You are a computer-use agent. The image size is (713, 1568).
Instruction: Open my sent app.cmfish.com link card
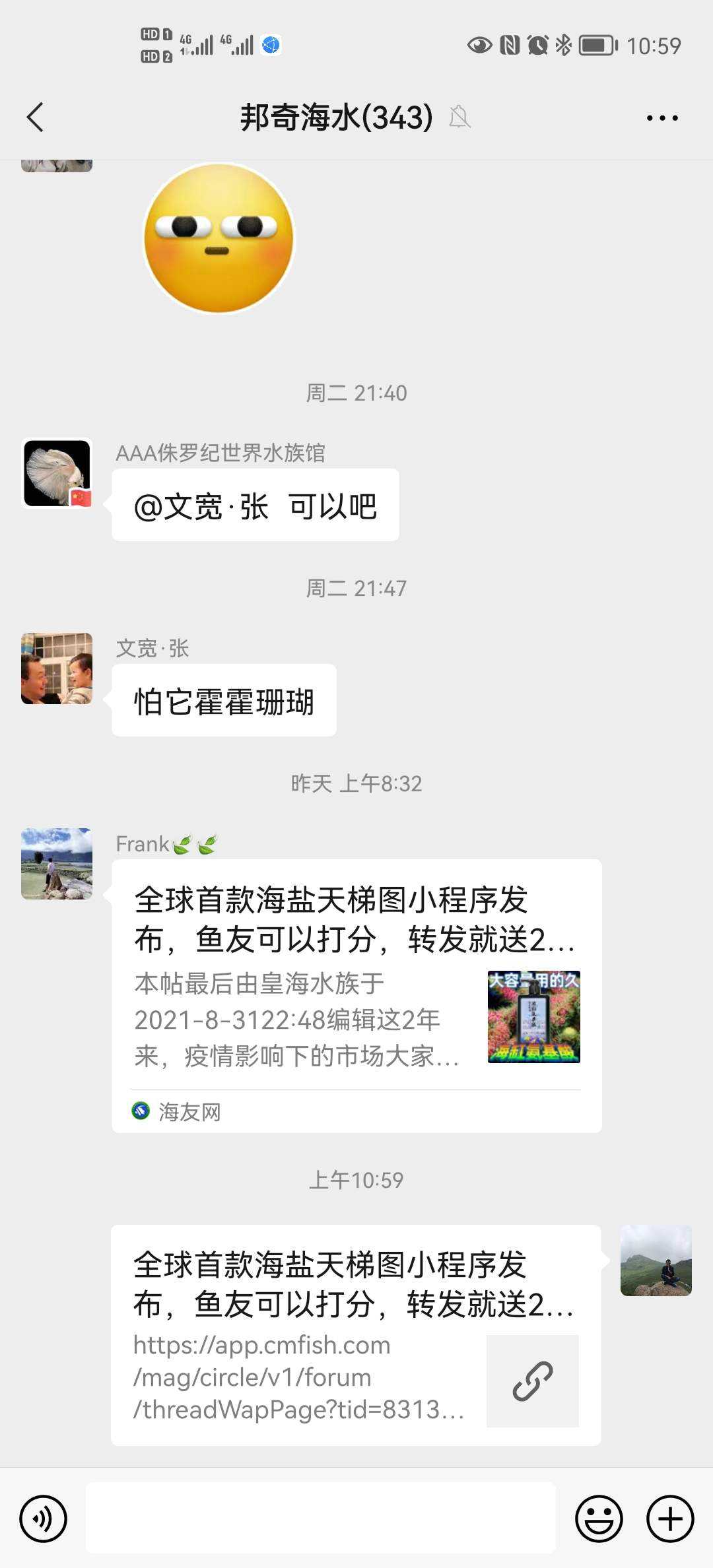pos(355,1334)
